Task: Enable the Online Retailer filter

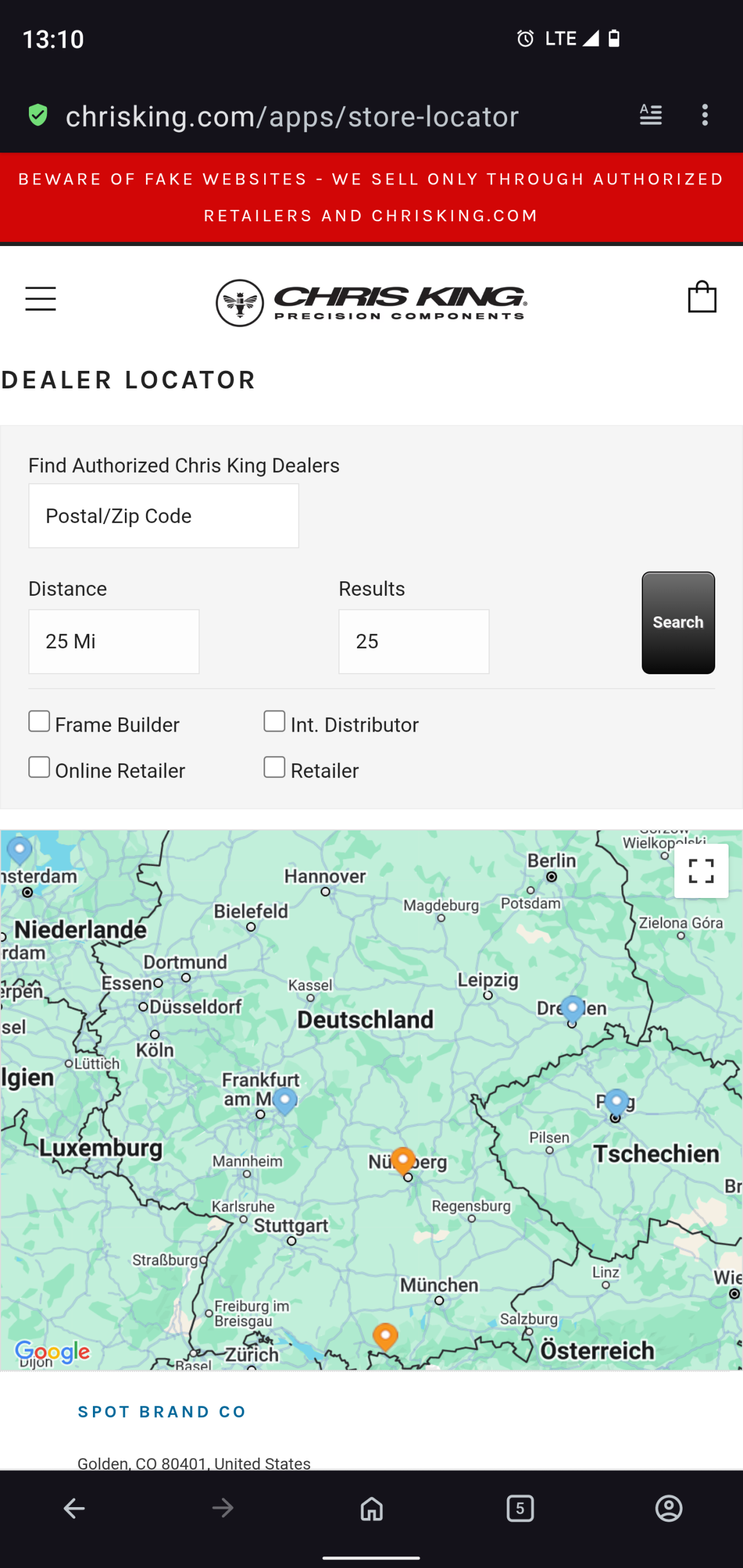Action: [40, 767]
